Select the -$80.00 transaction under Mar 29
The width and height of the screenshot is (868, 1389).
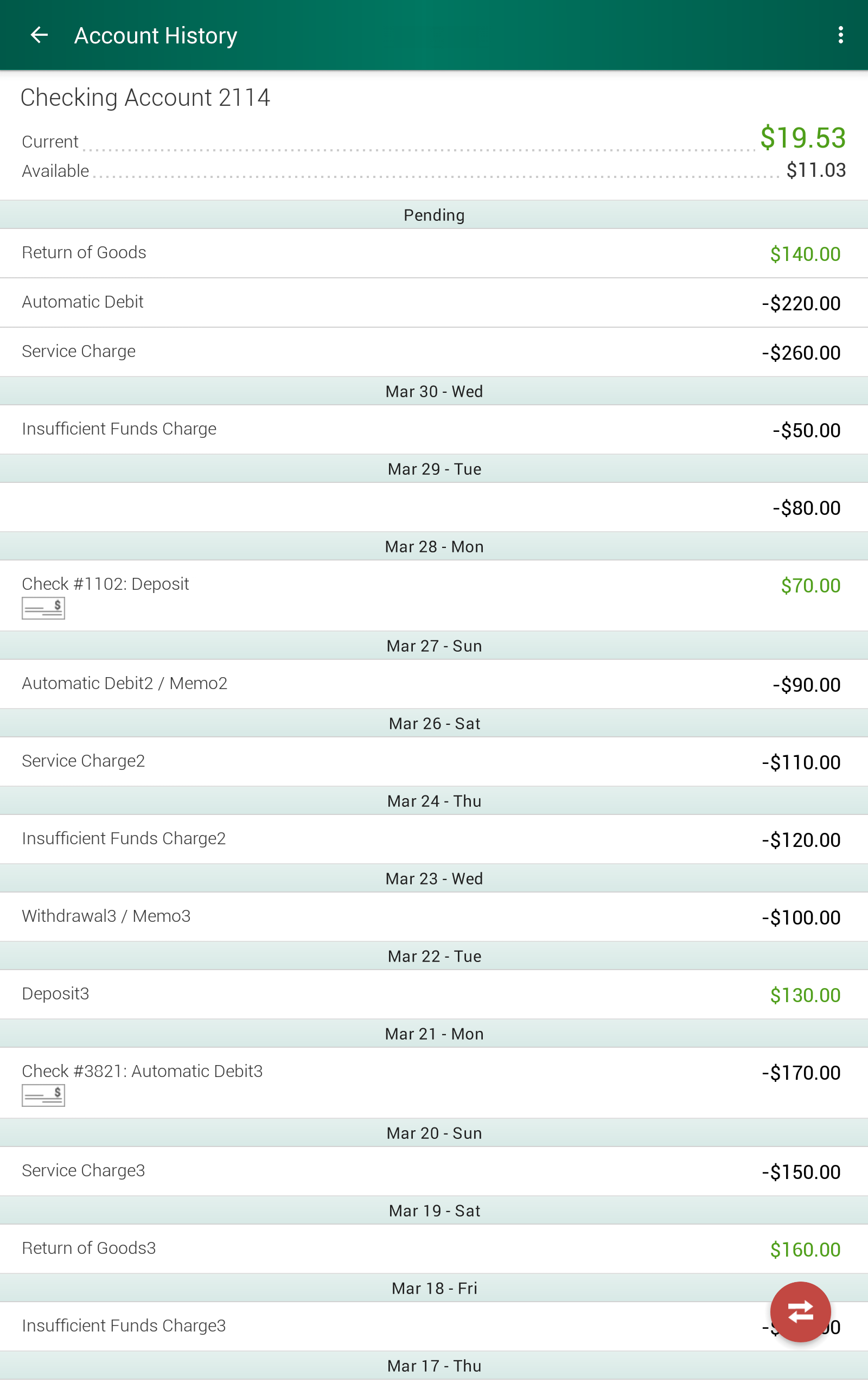click(434, 507)
